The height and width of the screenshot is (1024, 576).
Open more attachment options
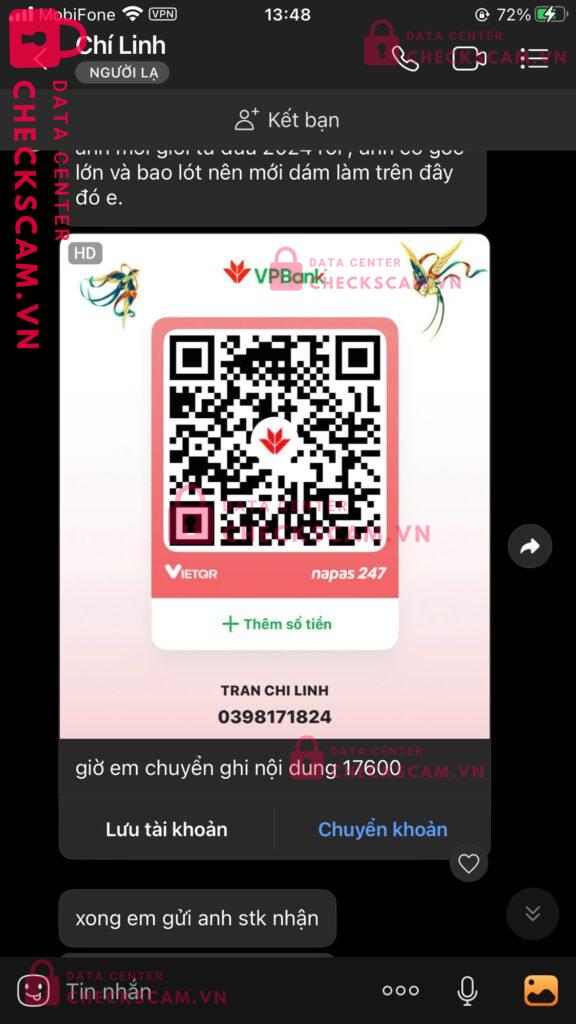pos(400,991)
